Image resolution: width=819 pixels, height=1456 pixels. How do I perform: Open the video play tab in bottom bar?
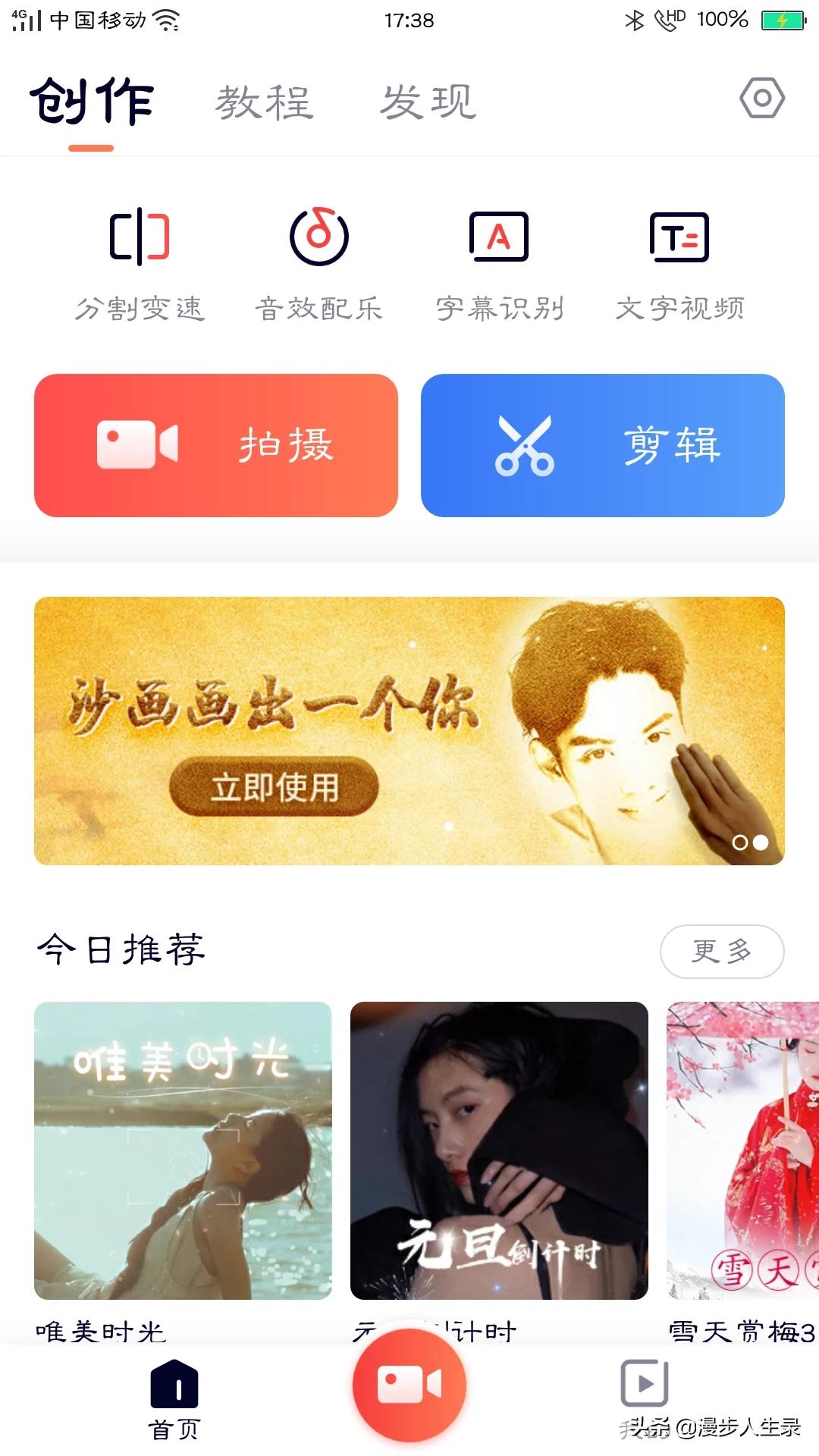pyautogui.click(x=645, y=1384)
